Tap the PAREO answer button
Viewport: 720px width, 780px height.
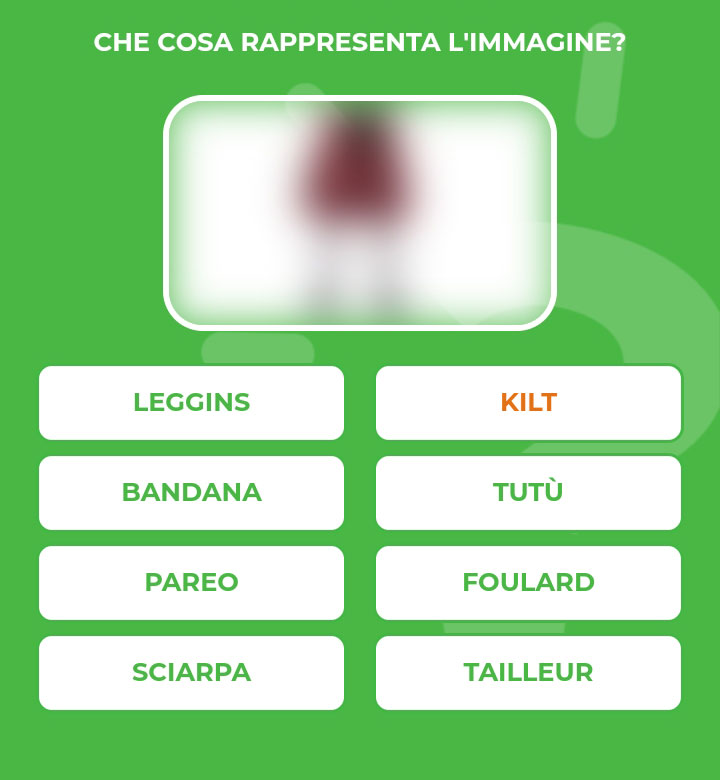191,583
